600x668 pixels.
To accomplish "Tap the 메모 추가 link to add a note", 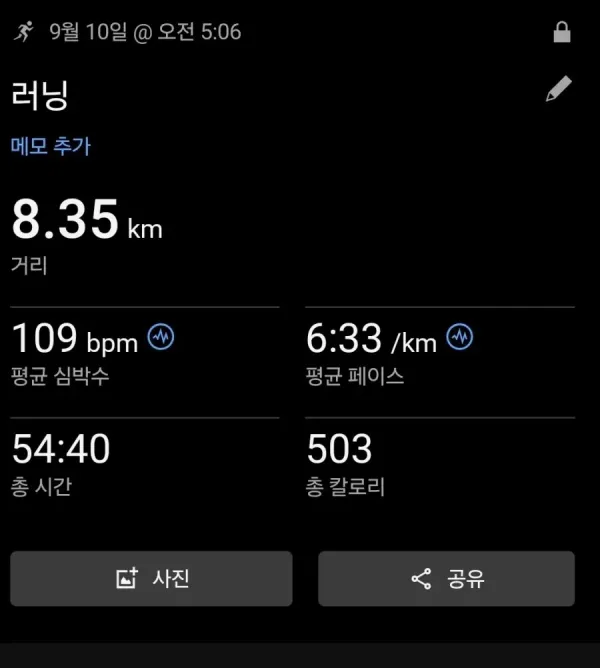I will tap(51, 146).
